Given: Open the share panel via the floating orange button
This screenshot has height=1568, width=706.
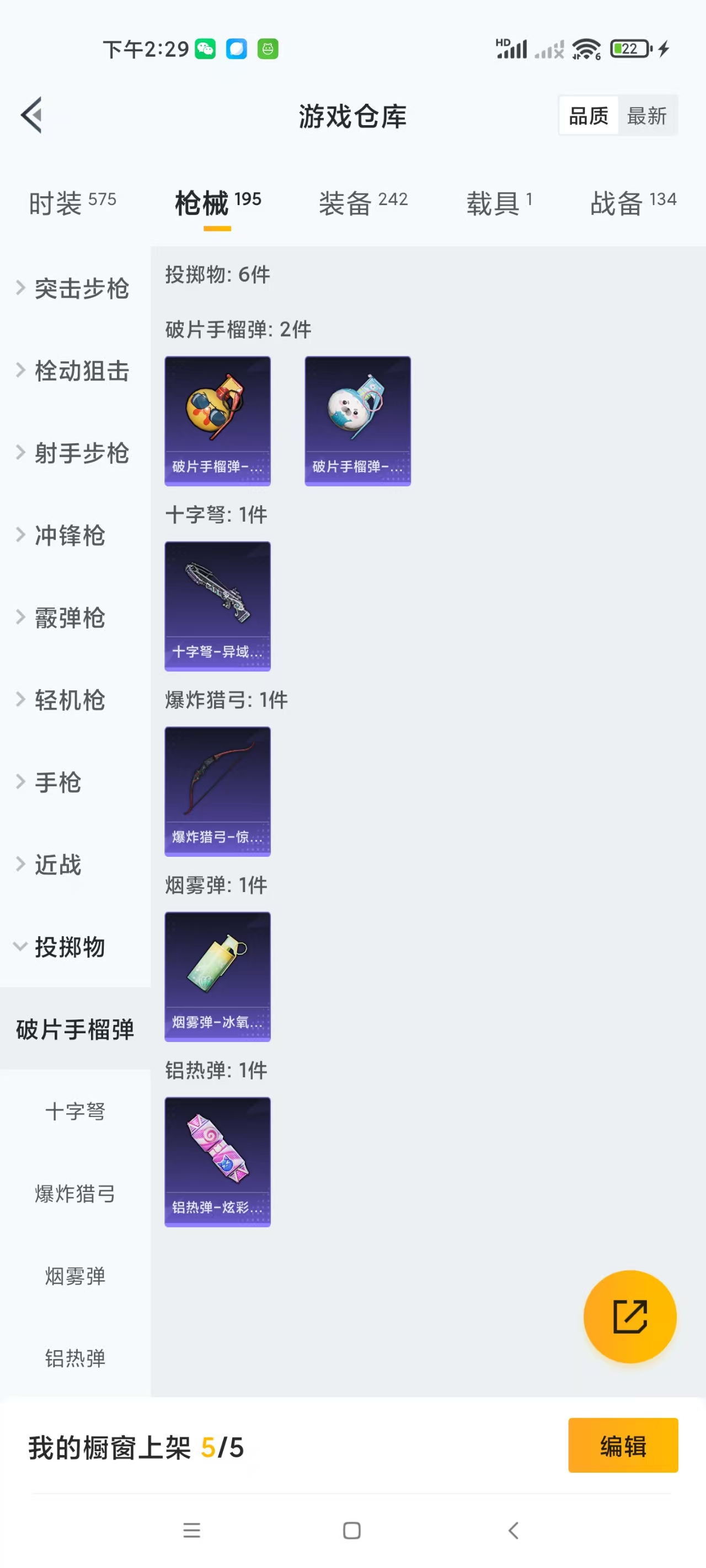Looking at the screenshot, I should 630,1317.
